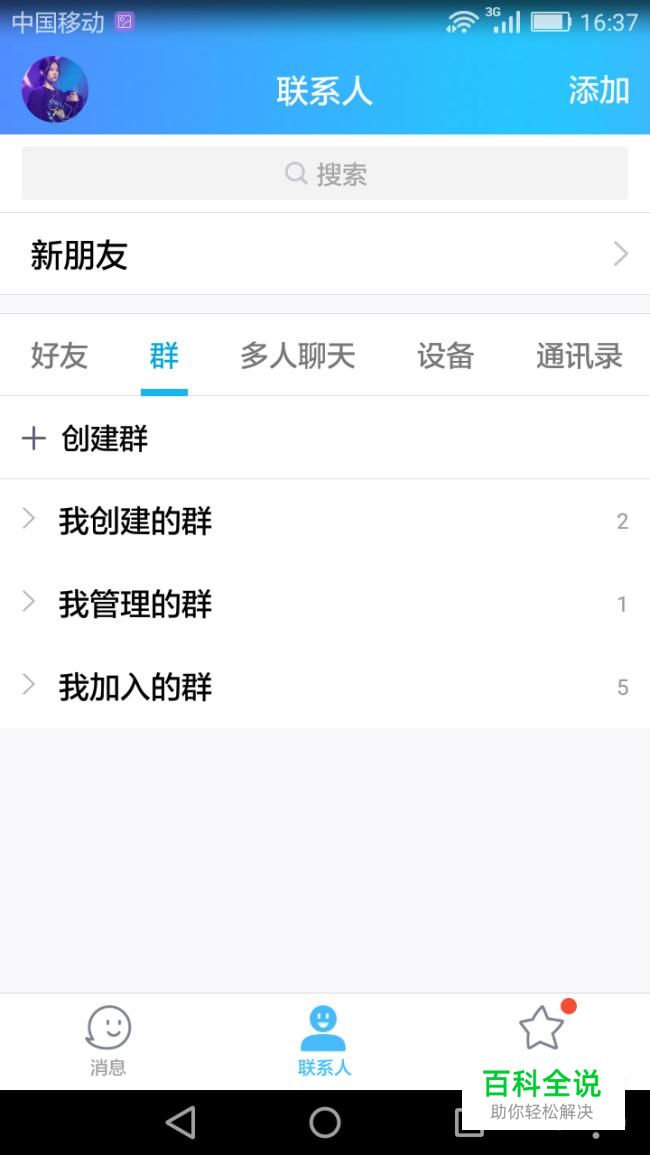This screenshot has height=1155, width=650.
Task: Open the 搜索 search box
Action: click(x=325, y=174)
